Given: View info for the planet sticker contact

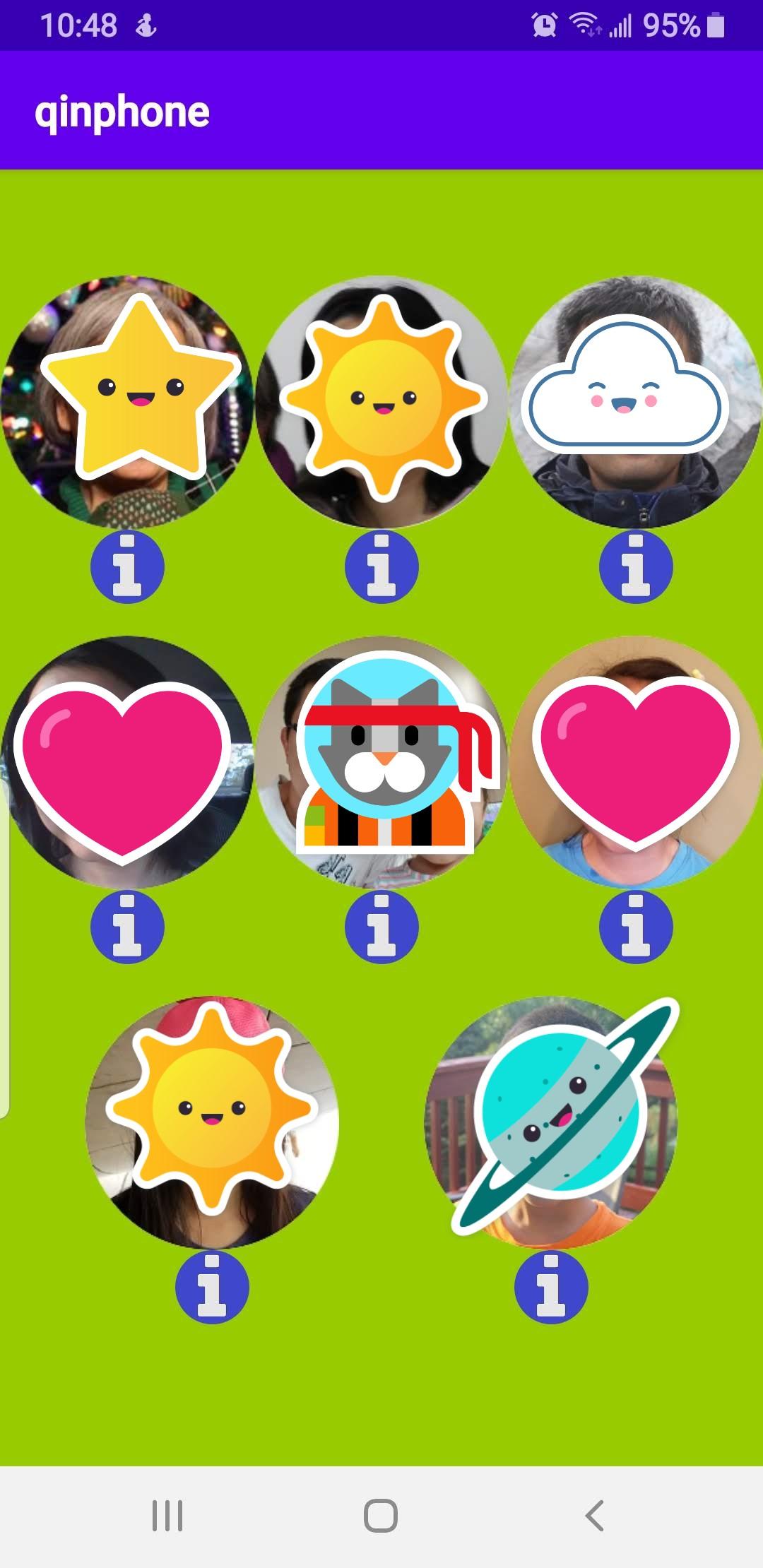Looking at the screenshot, I should [551, 1287].
